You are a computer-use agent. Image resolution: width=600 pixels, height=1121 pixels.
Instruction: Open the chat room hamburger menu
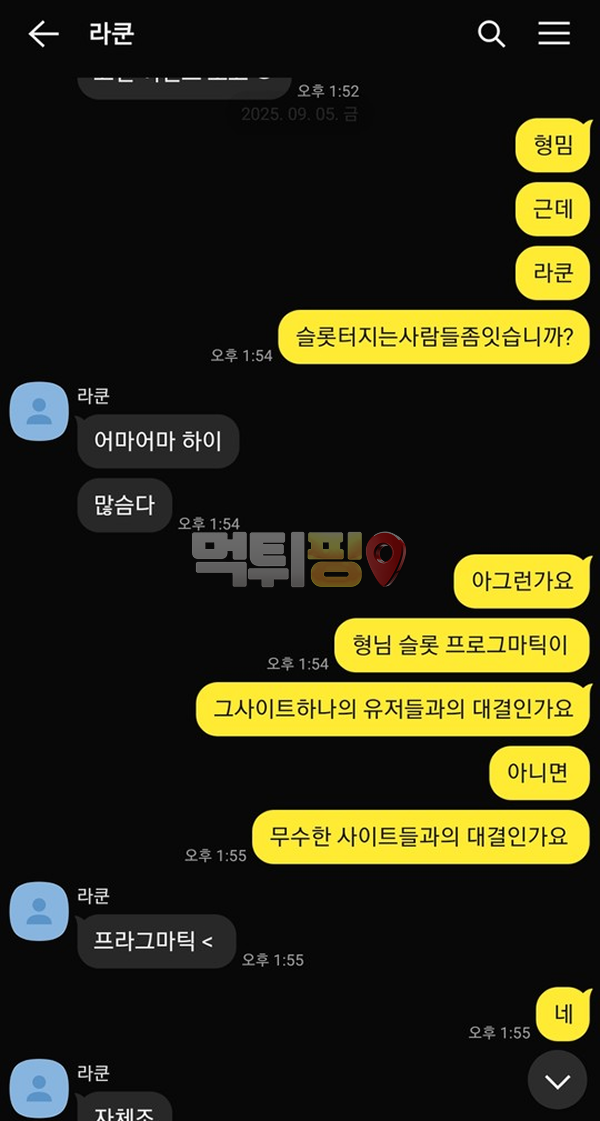tap(554, 34)
